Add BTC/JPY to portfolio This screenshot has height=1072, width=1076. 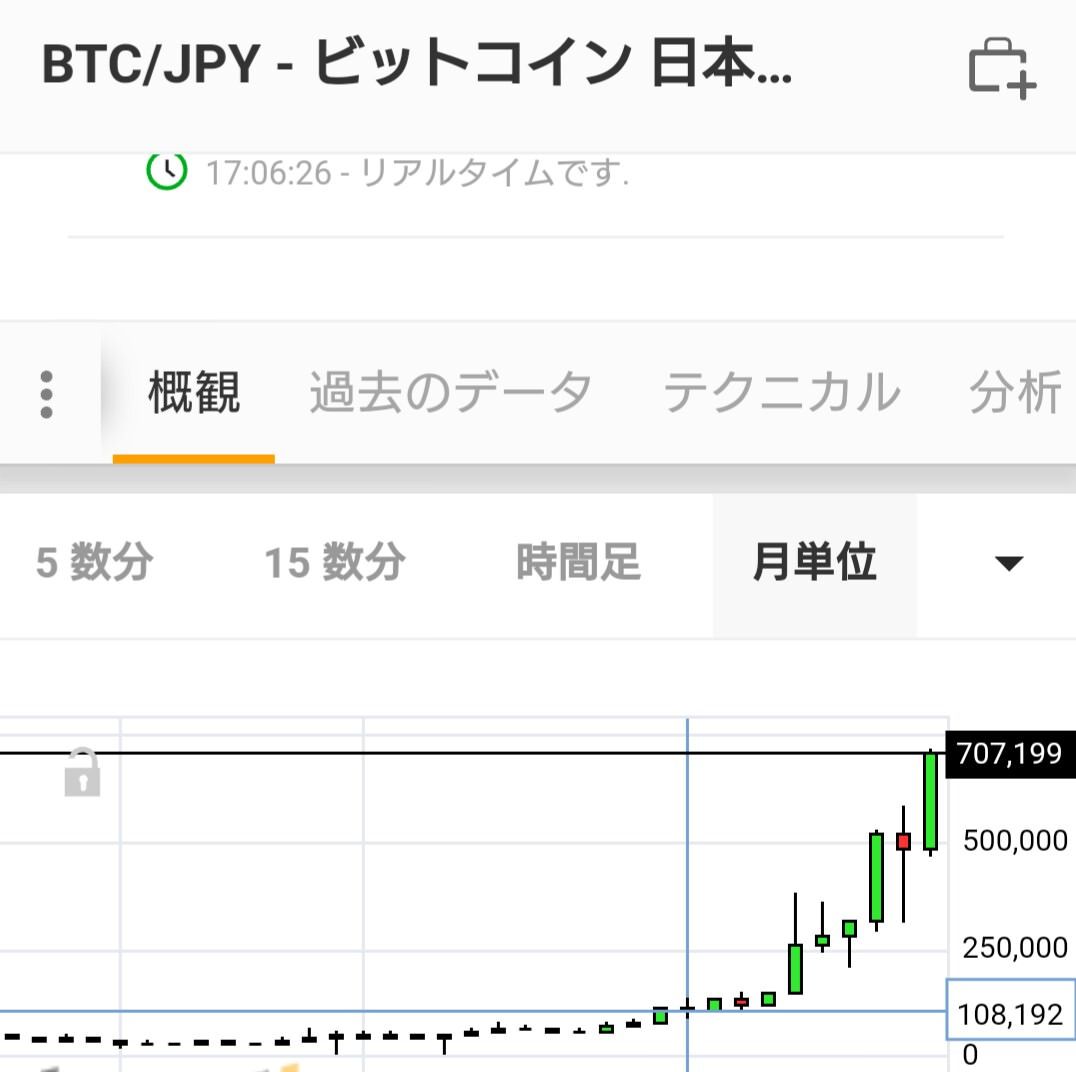tap(1002, 69)
